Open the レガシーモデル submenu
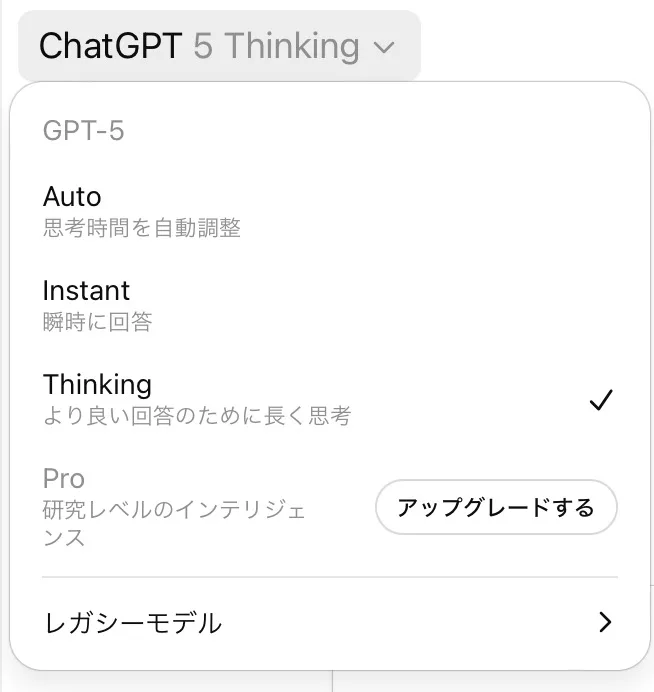This screenshot has height=692, width=654. click(x=328, y=623)
